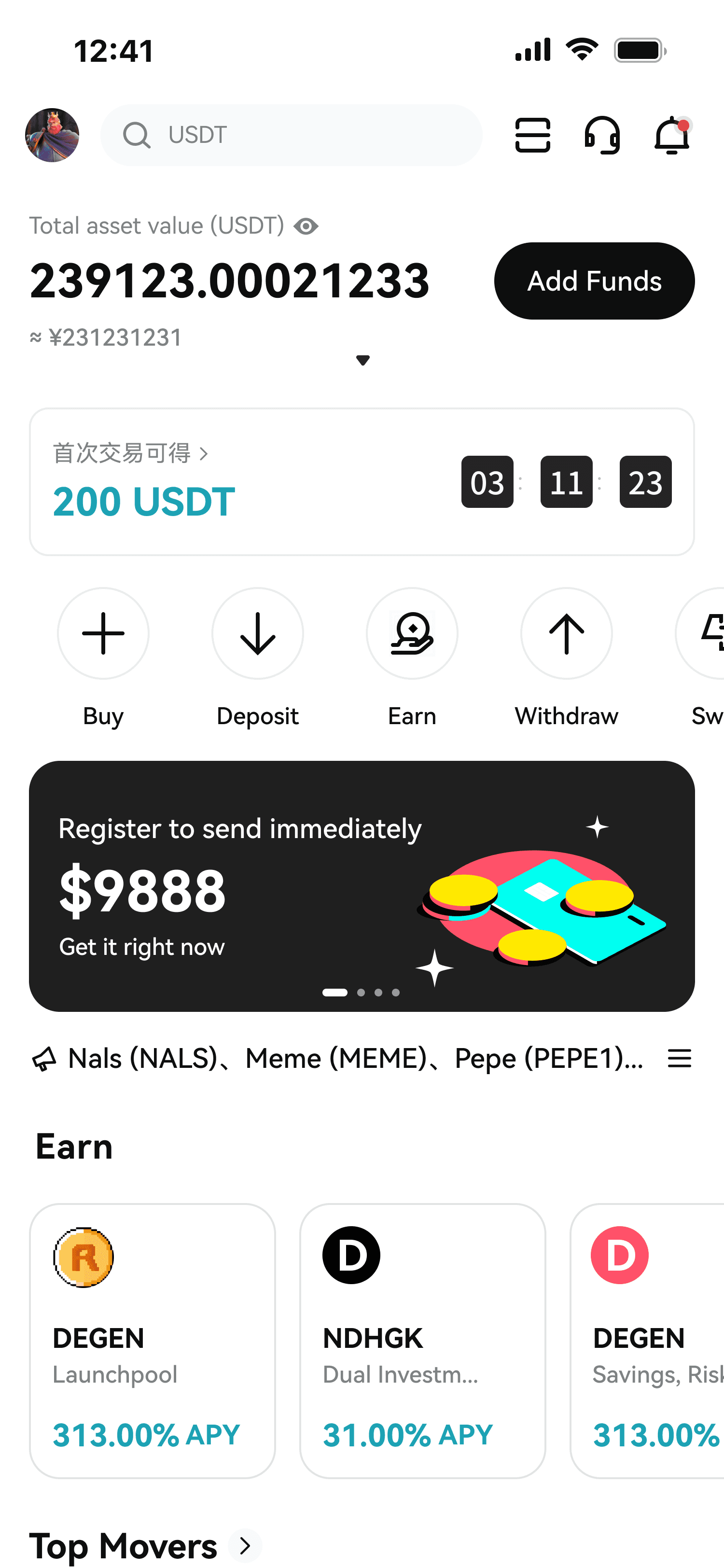Choose the Withdraw shortcut
The width and height of the screenshot is (724, 1568).
(567, 634)
